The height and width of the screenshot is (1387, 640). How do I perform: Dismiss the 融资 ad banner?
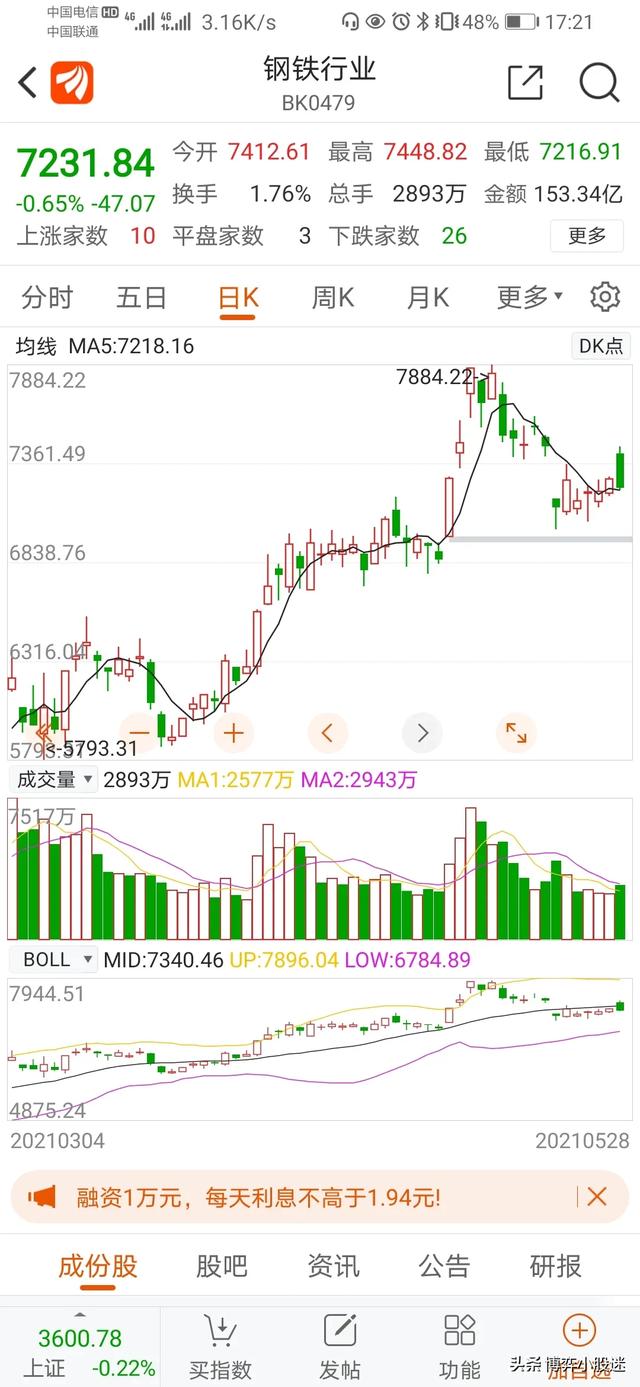pos(597,1196)
